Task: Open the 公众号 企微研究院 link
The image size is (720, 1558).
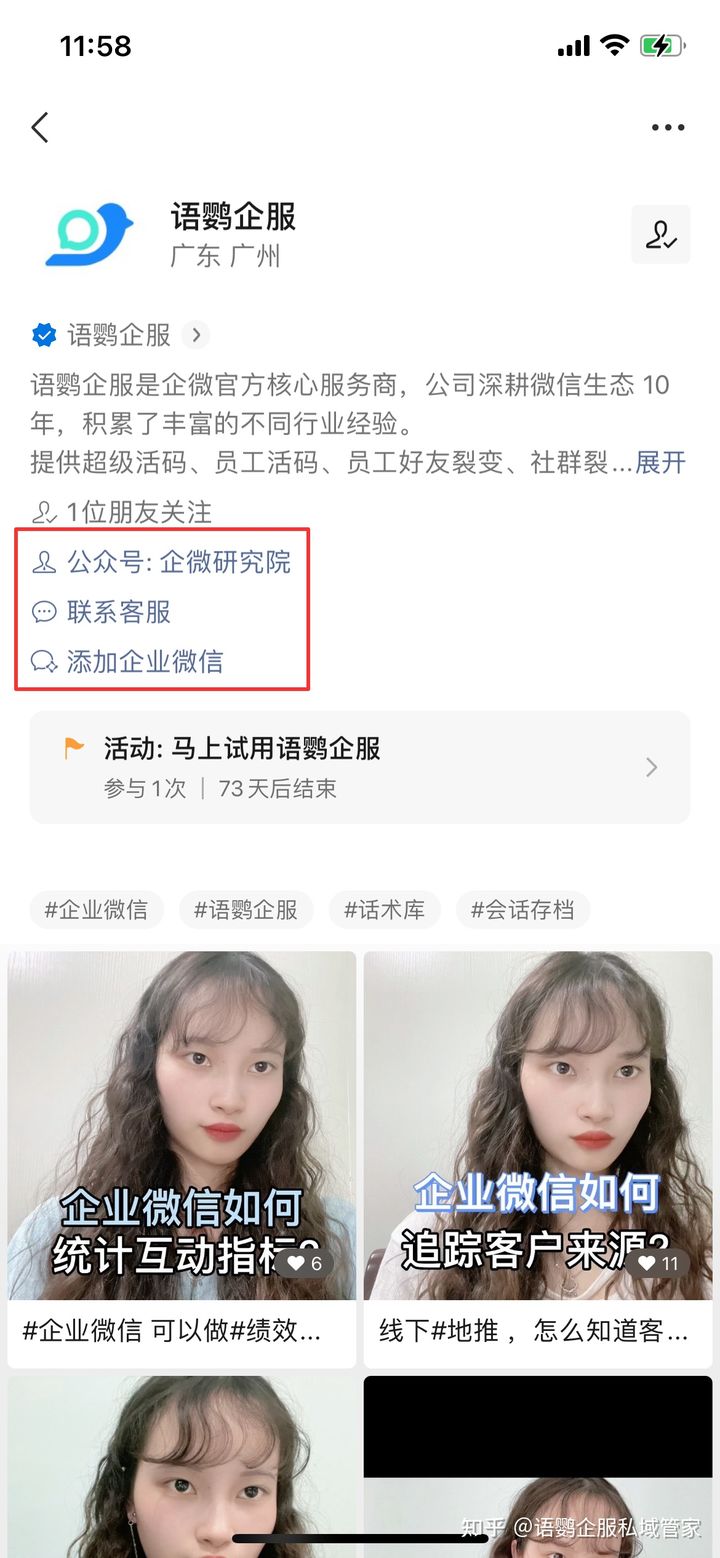Action: pos(178,562)
